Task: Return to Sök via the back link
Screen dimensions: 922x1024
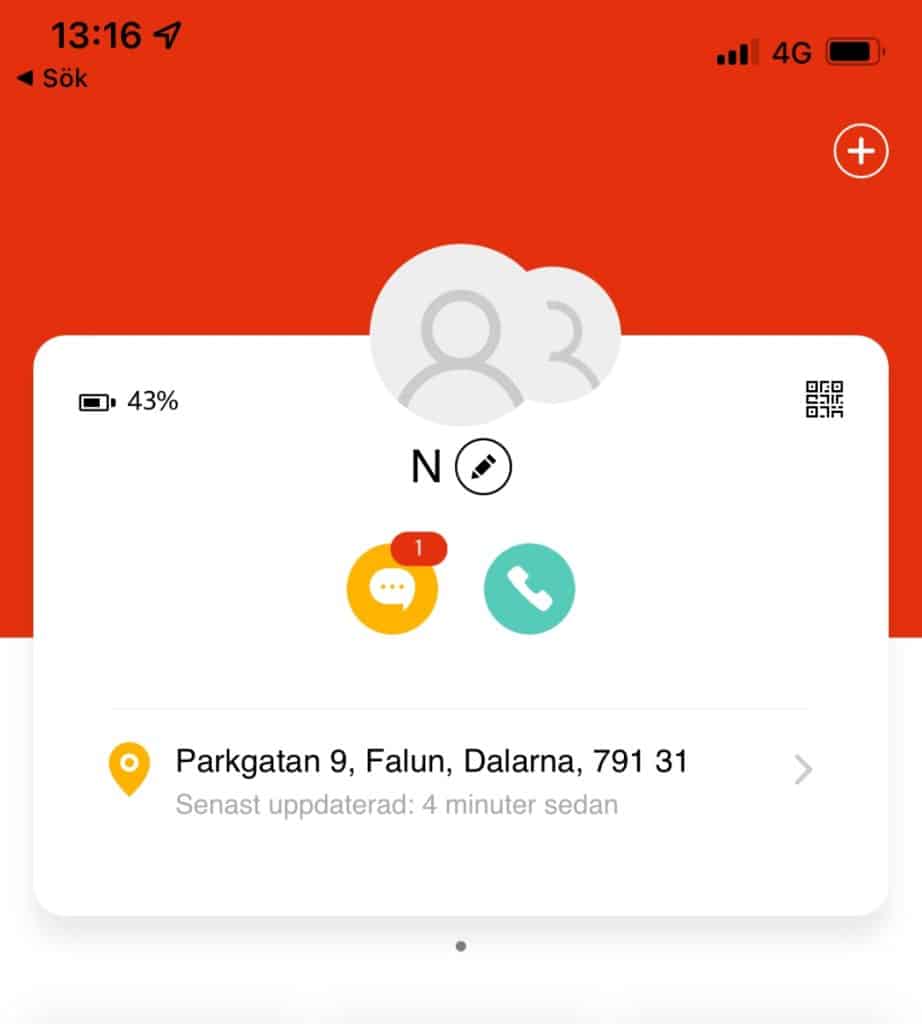Action: coord(52,78)
